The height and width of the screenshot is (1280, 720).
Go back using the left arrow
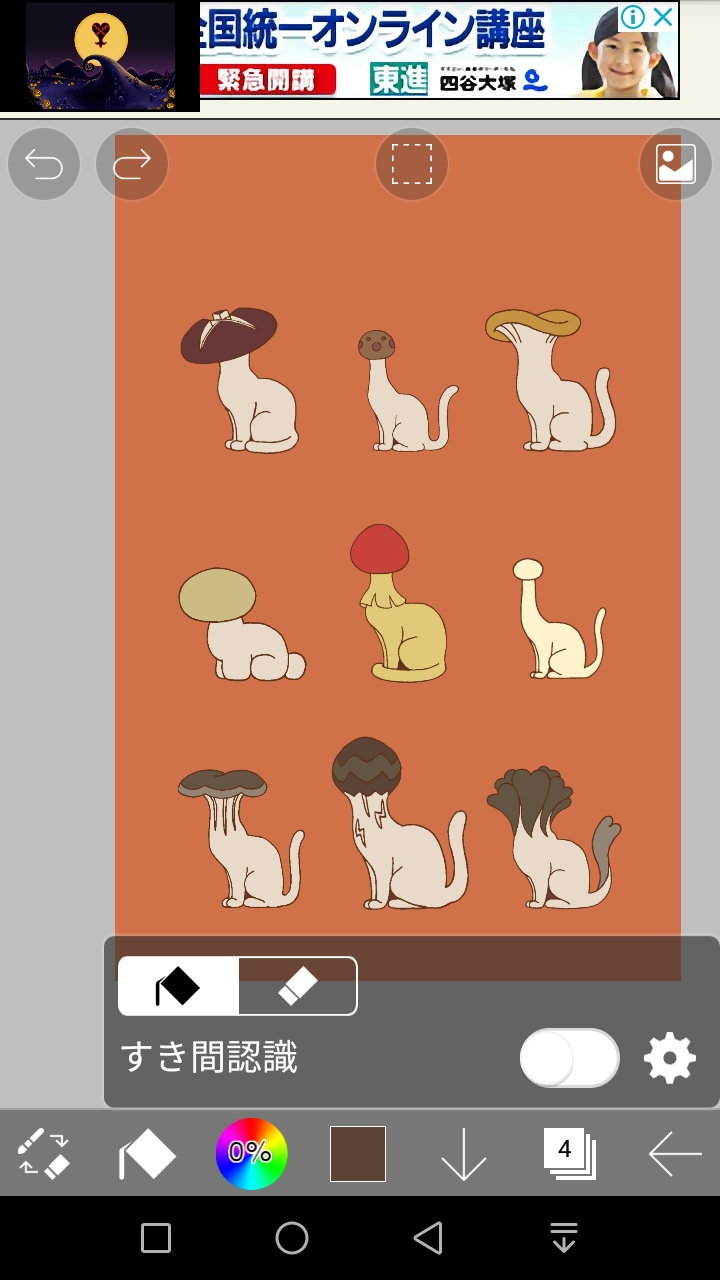675,1154
